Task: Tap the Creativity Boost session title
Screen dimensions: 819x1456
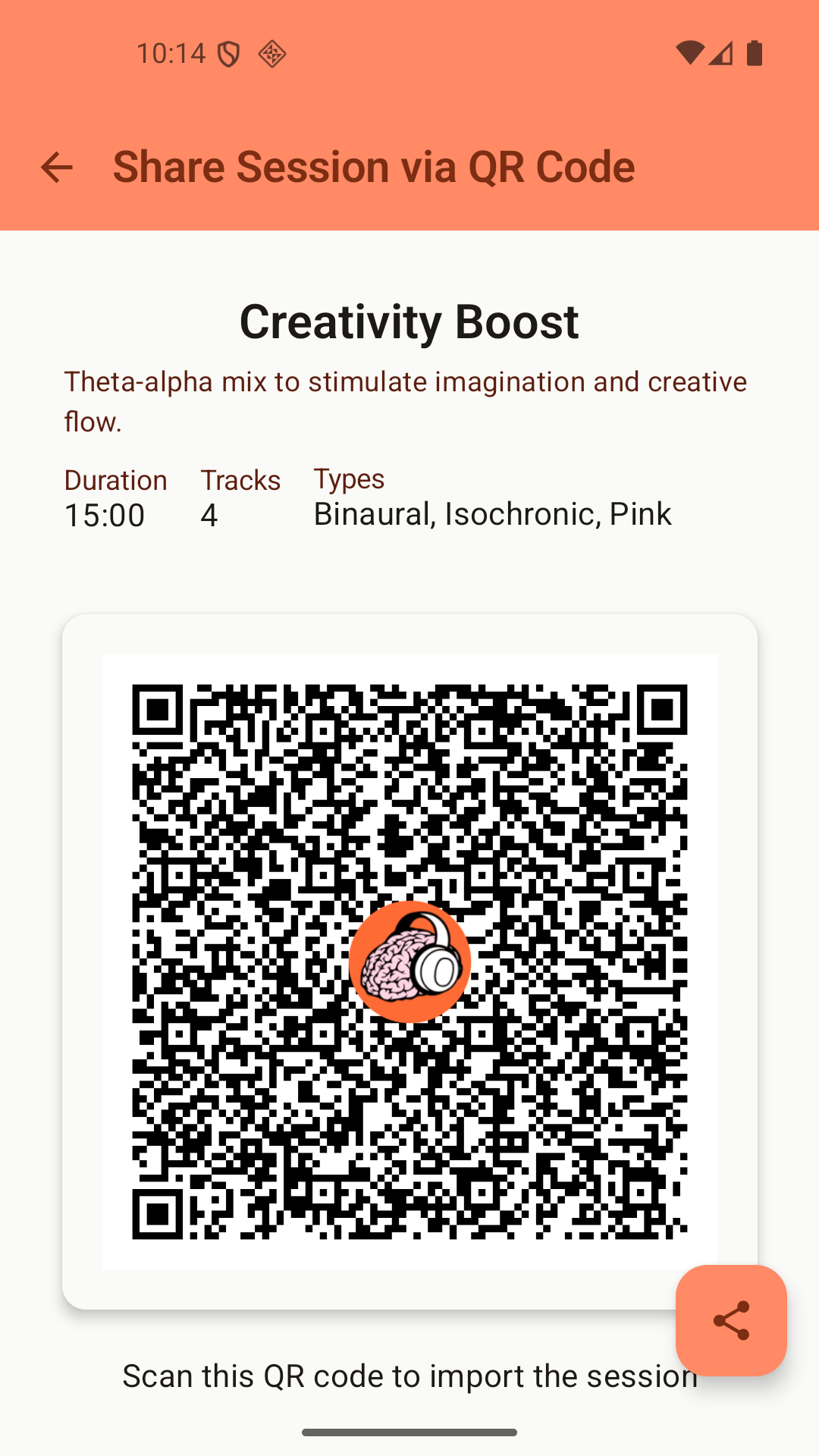Action: (x=409, y=322)
